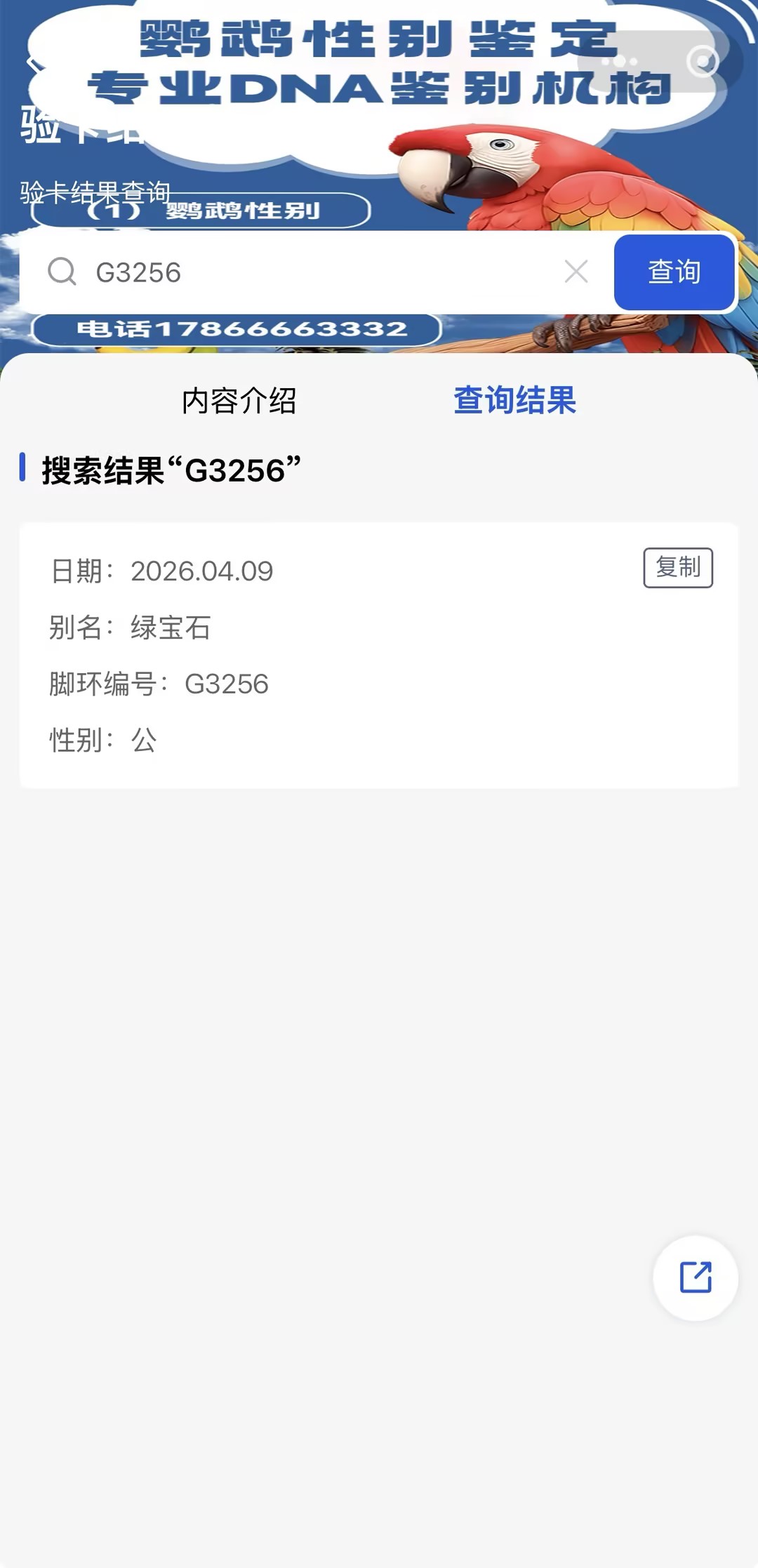Copy the result with 复制 button
This screenshot has height=1568, width=758.
point(677,567)
